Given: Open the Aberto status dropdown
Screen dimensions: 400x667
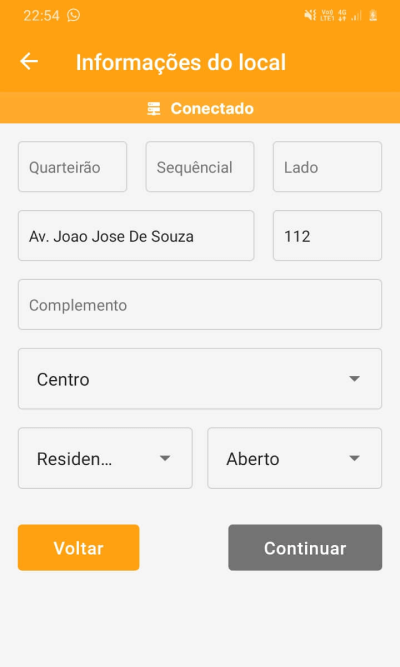Looking at the screenshot, I should [294, 458].
